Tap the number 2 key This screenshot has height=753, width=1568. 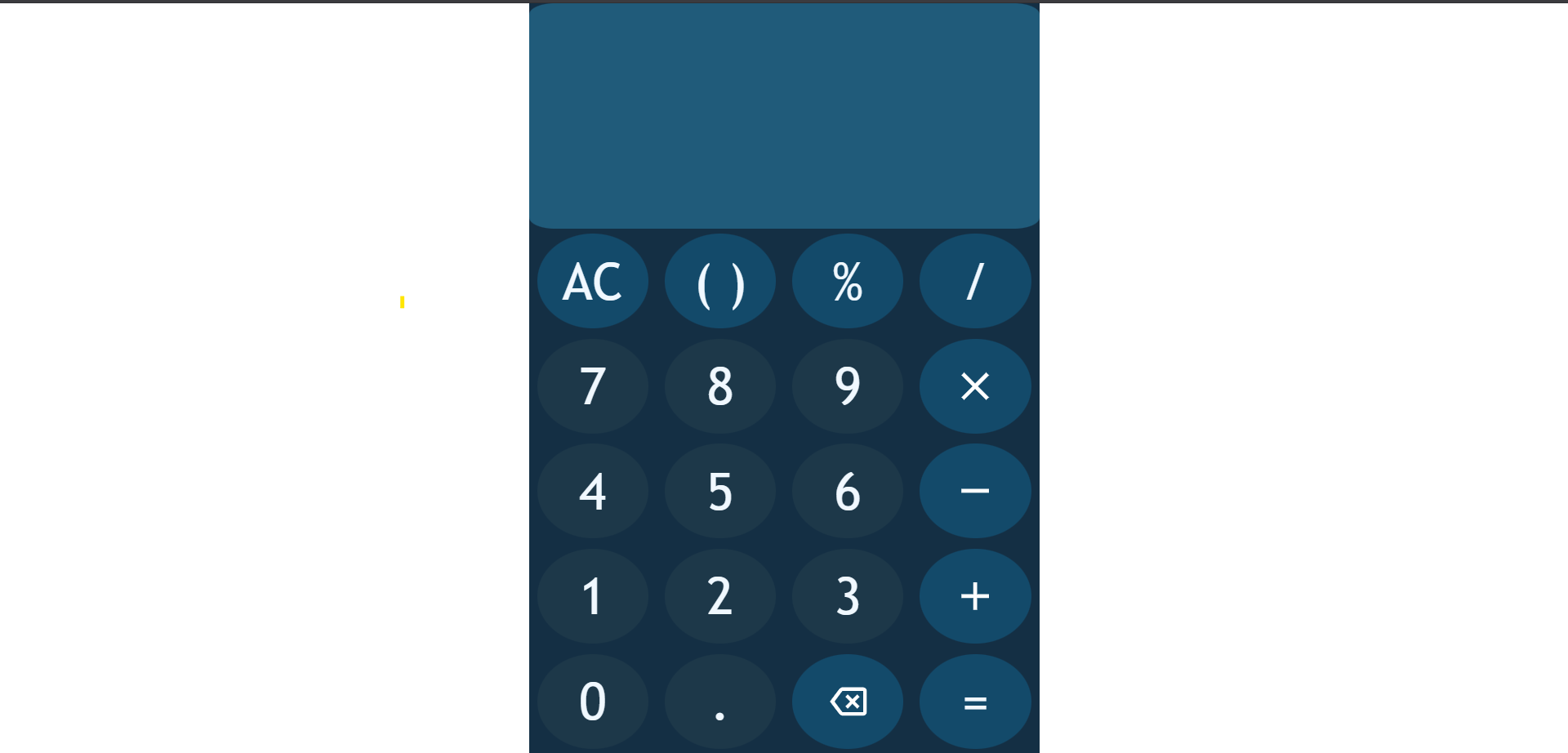[x=720, y=596]
